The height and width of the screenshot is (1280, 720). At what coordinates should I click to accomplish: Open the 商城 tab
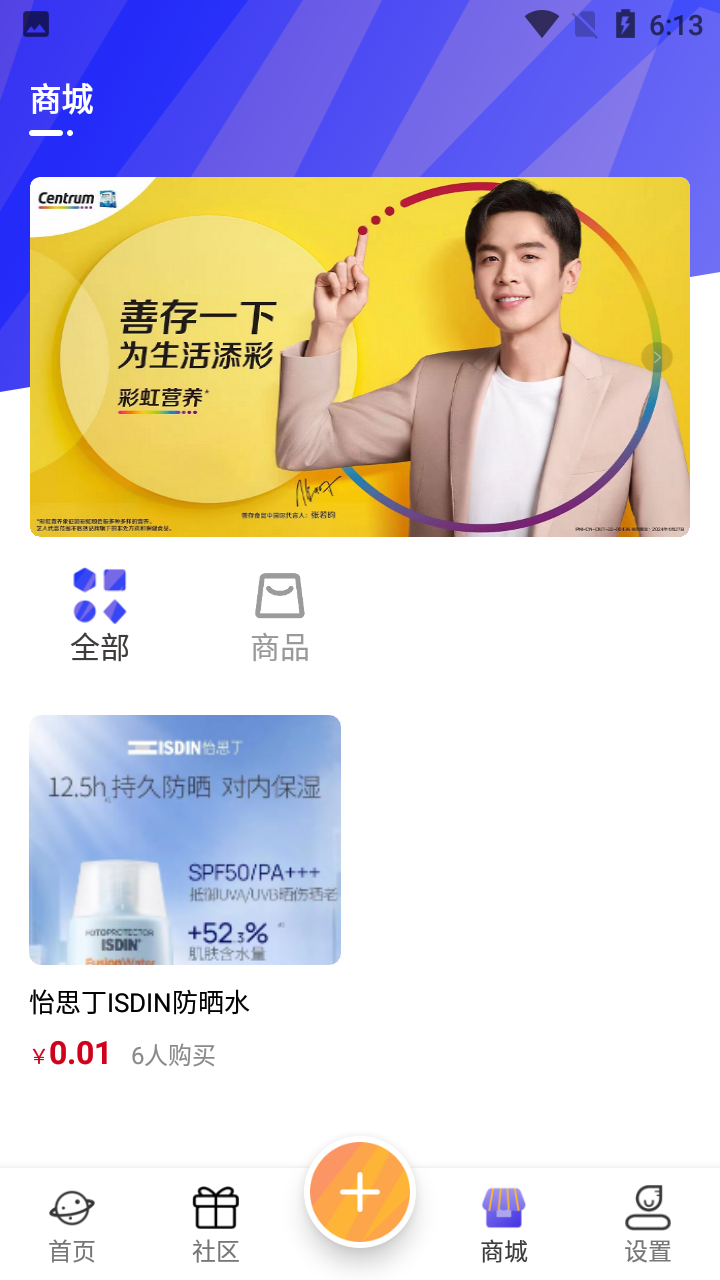pyautogui.click(x=504, y=1224)
